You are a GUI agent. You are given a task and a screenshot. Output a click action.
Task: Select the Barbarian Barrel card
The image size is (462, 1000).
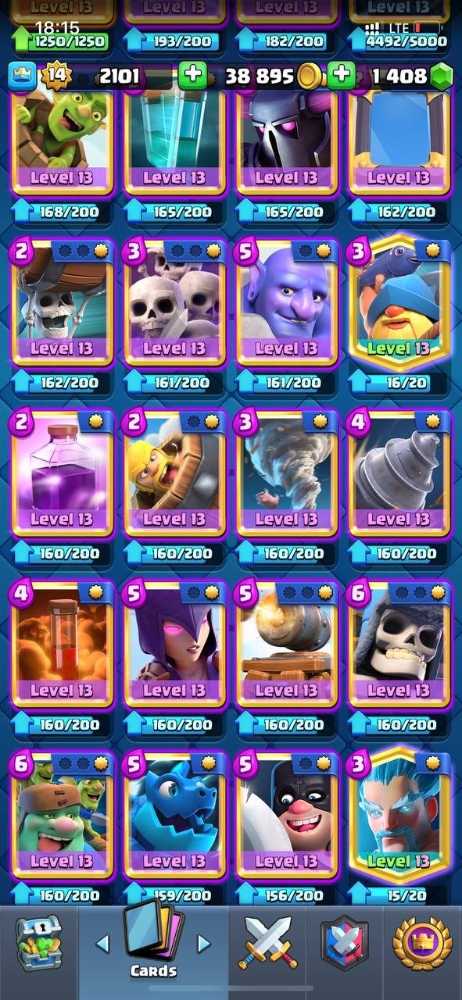(x=175, y=474)
